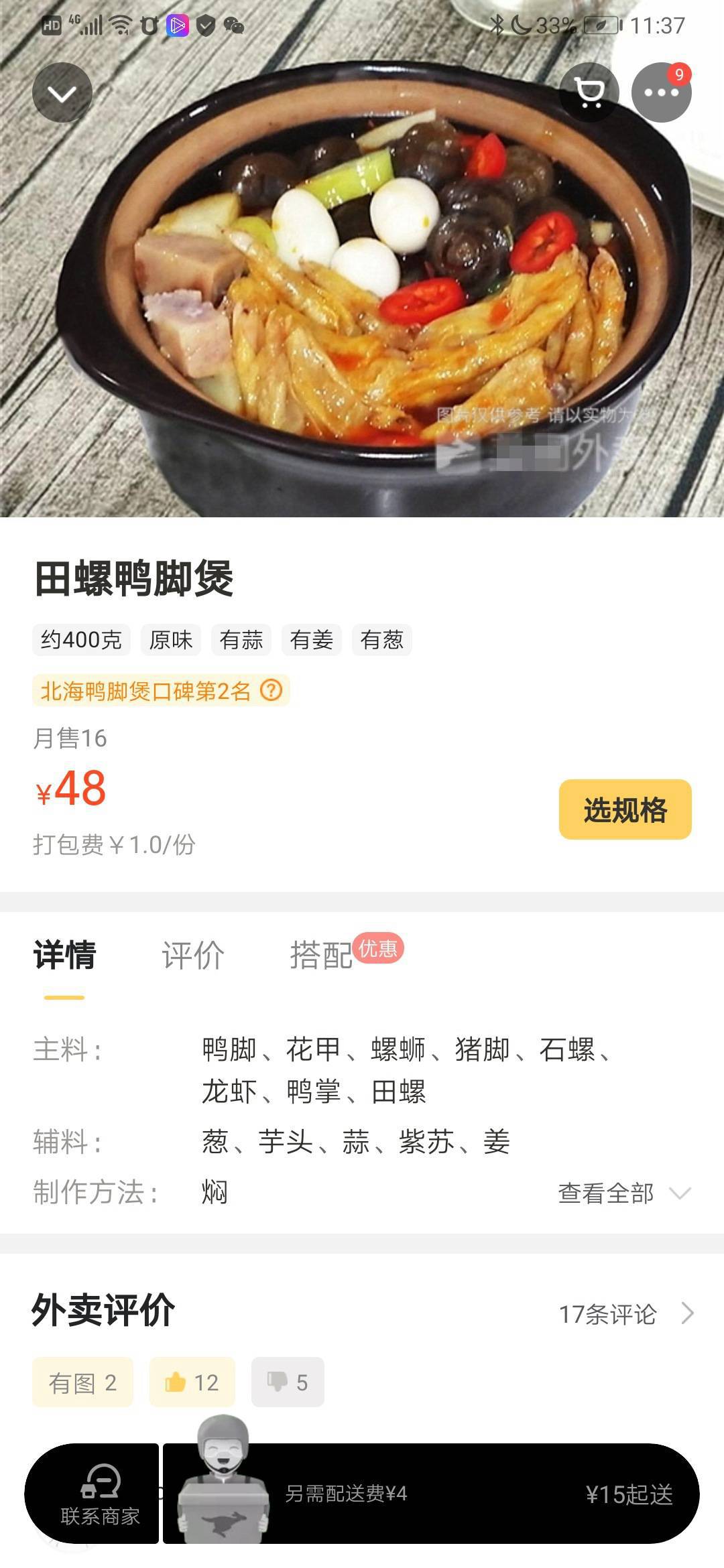Toggle the 有图 2 photo review filter
This screenshot has height=1568, width=724.
[82, 1382]
